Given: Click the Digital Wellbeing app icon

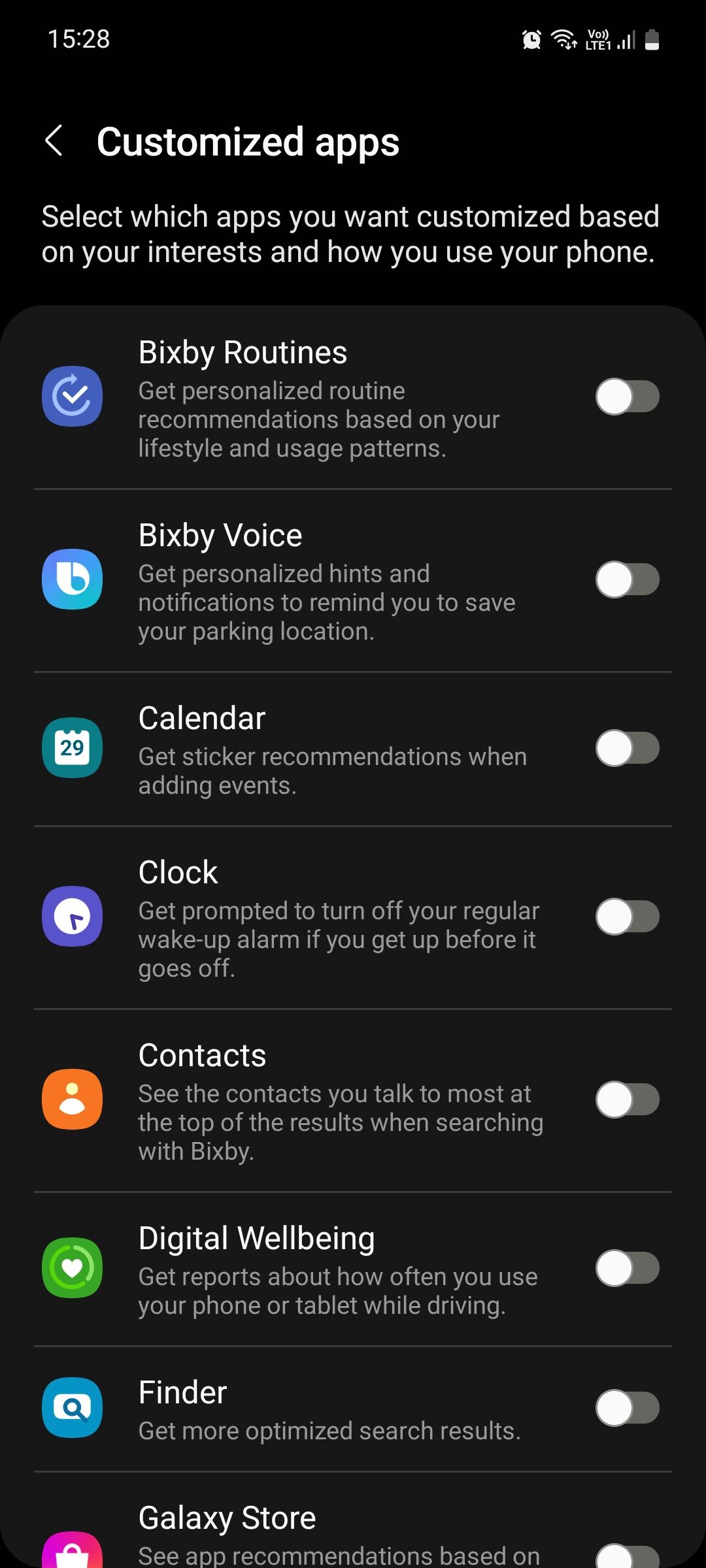Looking at the screenshot, I should click(x=72, y=1267).
